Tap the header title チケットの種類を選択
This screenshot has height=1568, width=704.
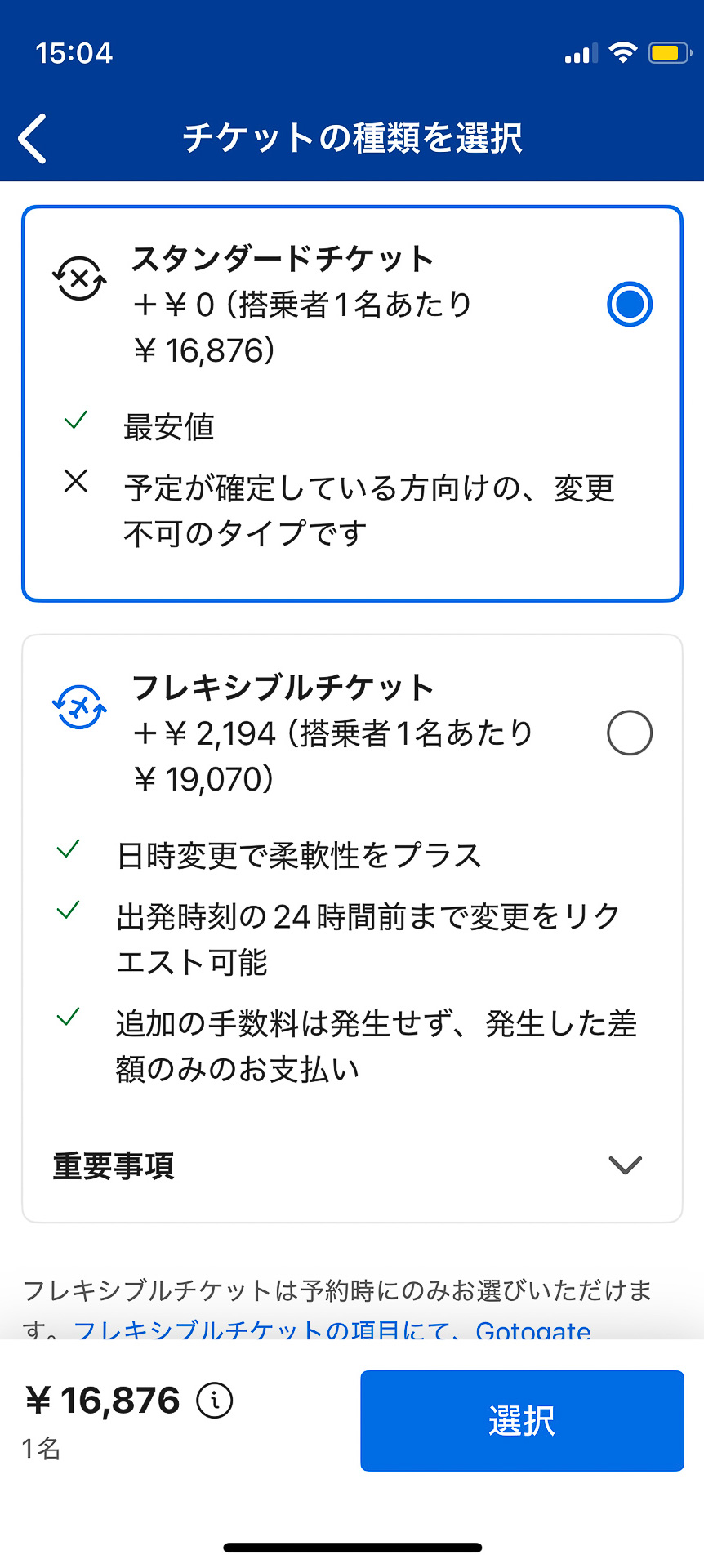click(x=352, y=137)
